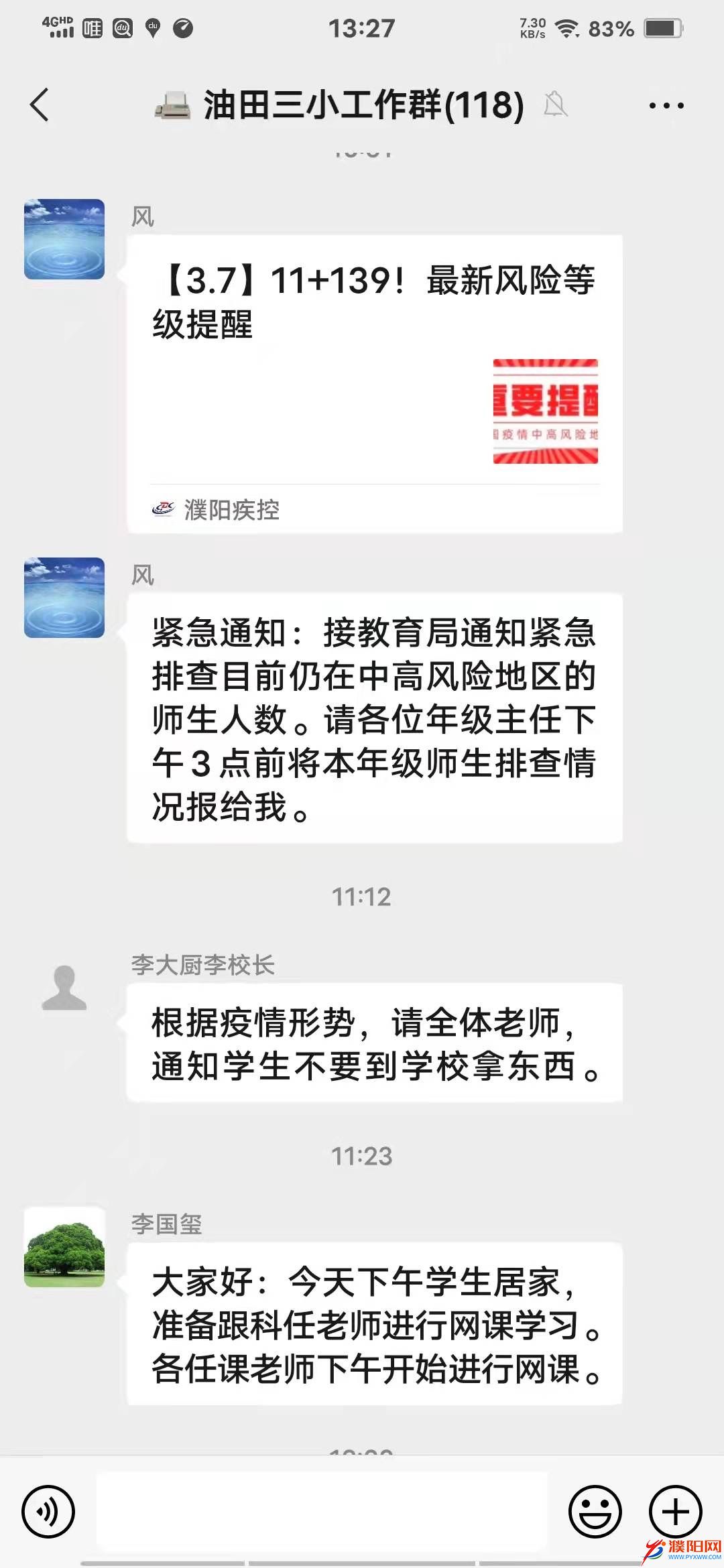Go back from the group chat
724x1568 pixels.
[40, 105]
